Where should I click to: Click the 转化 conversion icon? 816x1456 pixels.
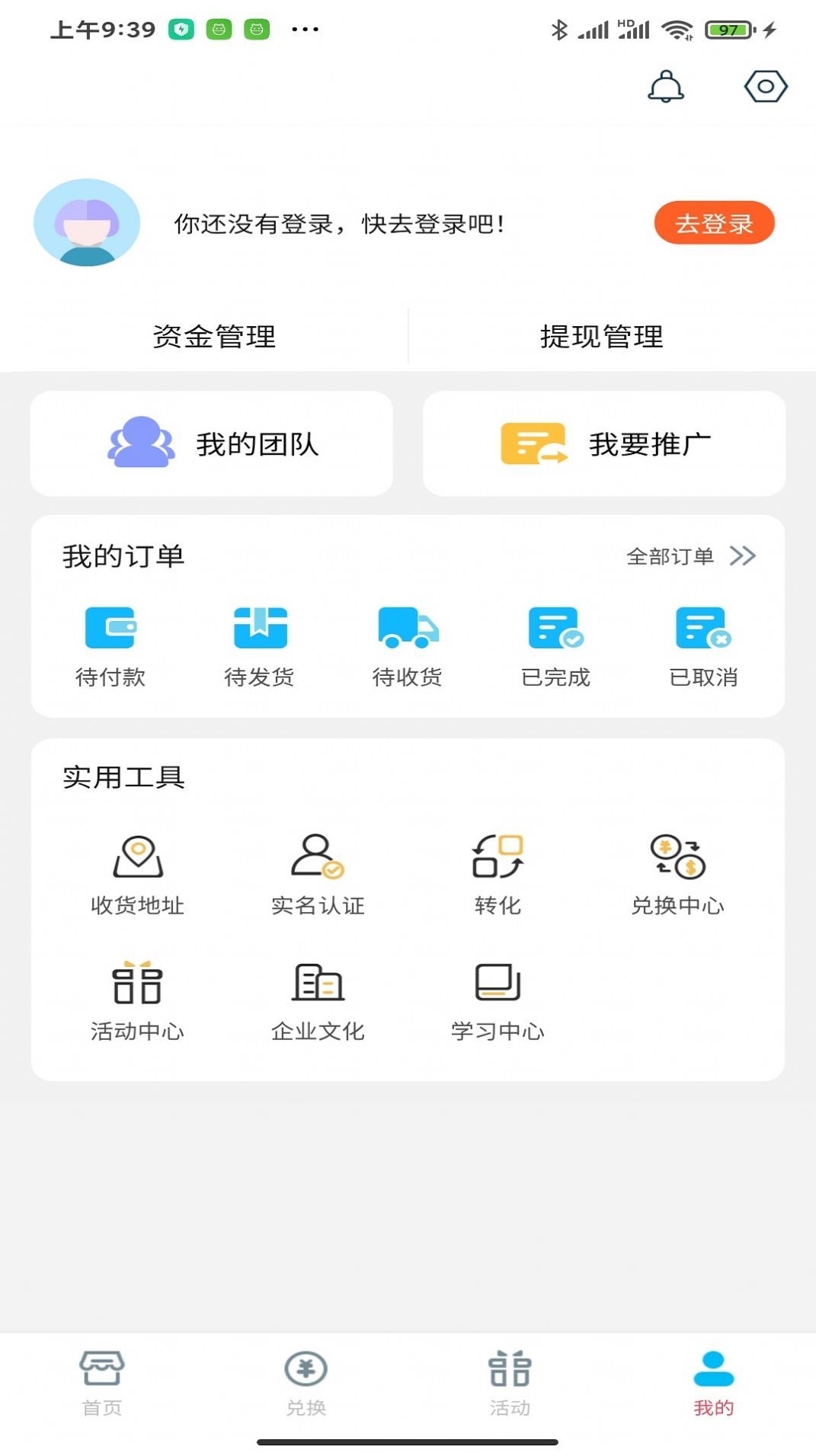point(498,857)
